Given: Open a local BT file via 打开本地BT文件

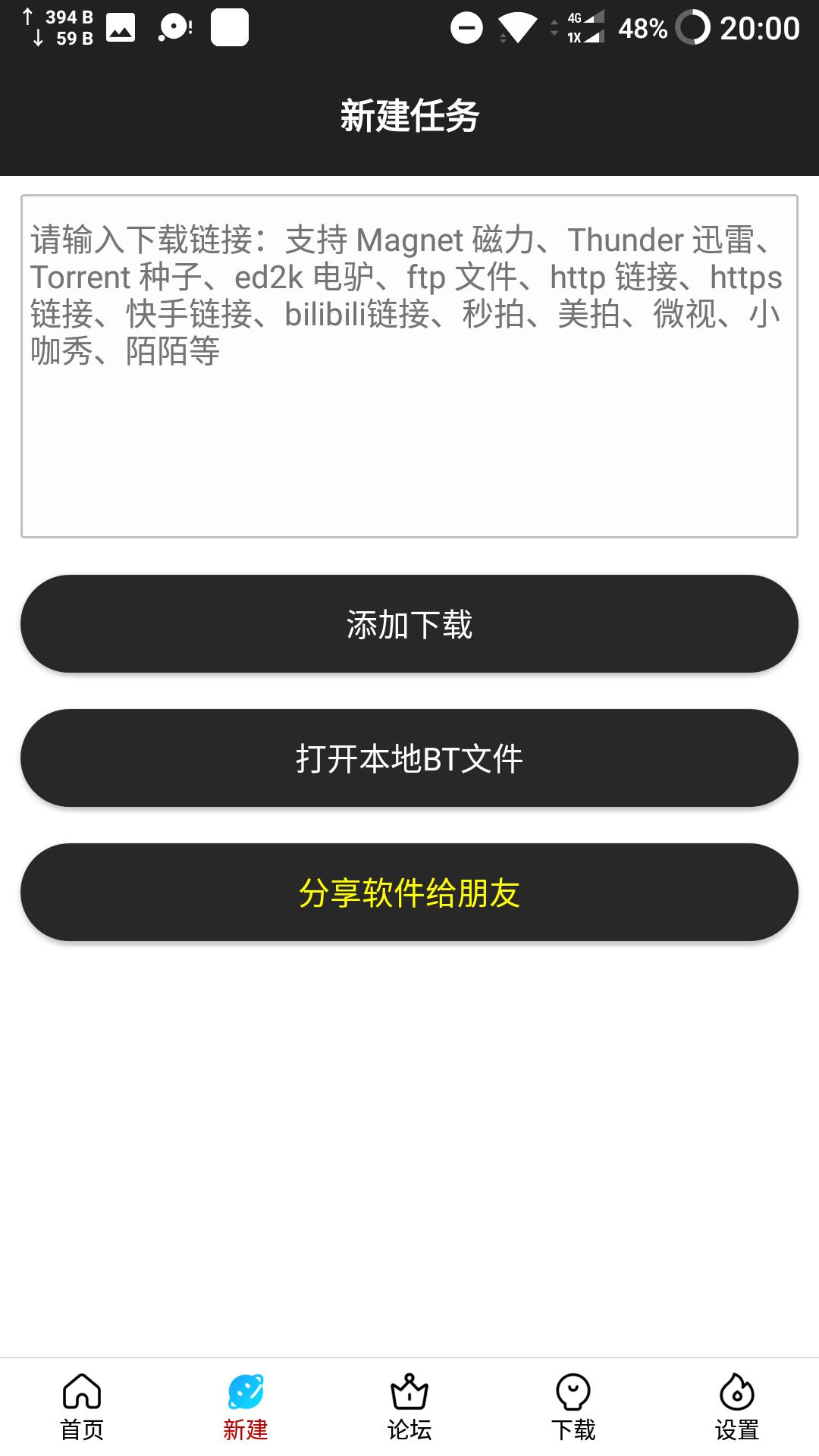Looking at the screenshot, I should point(409,758).
